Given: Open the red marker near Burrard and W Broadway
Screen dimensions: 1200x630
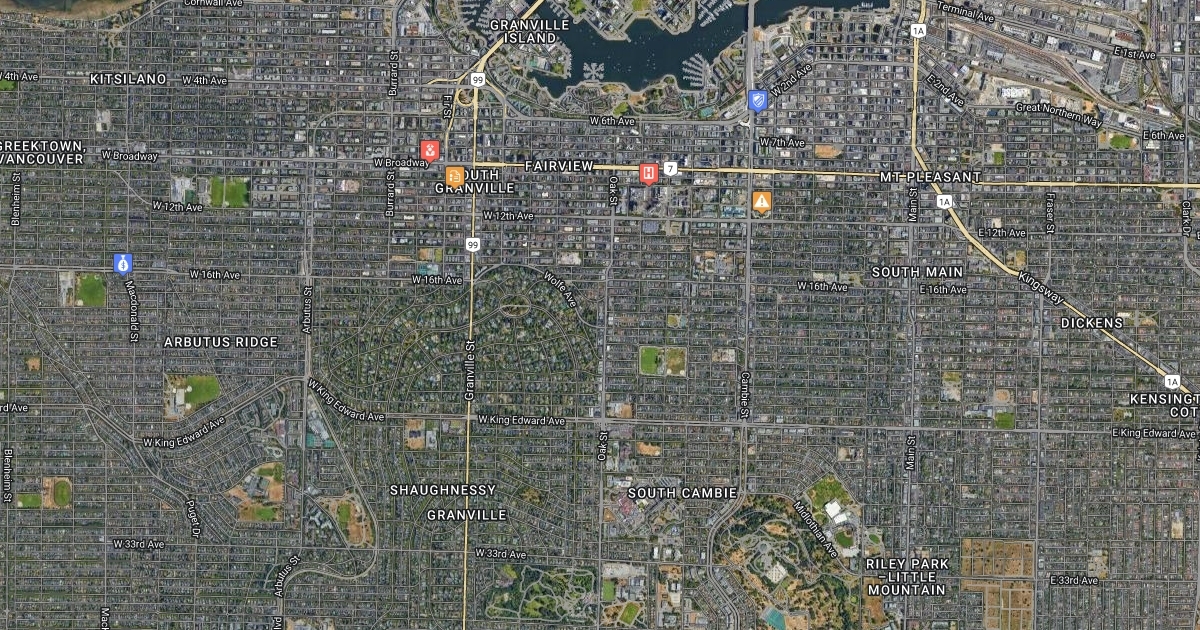Looking at the screenshot, I should point(429,151).
